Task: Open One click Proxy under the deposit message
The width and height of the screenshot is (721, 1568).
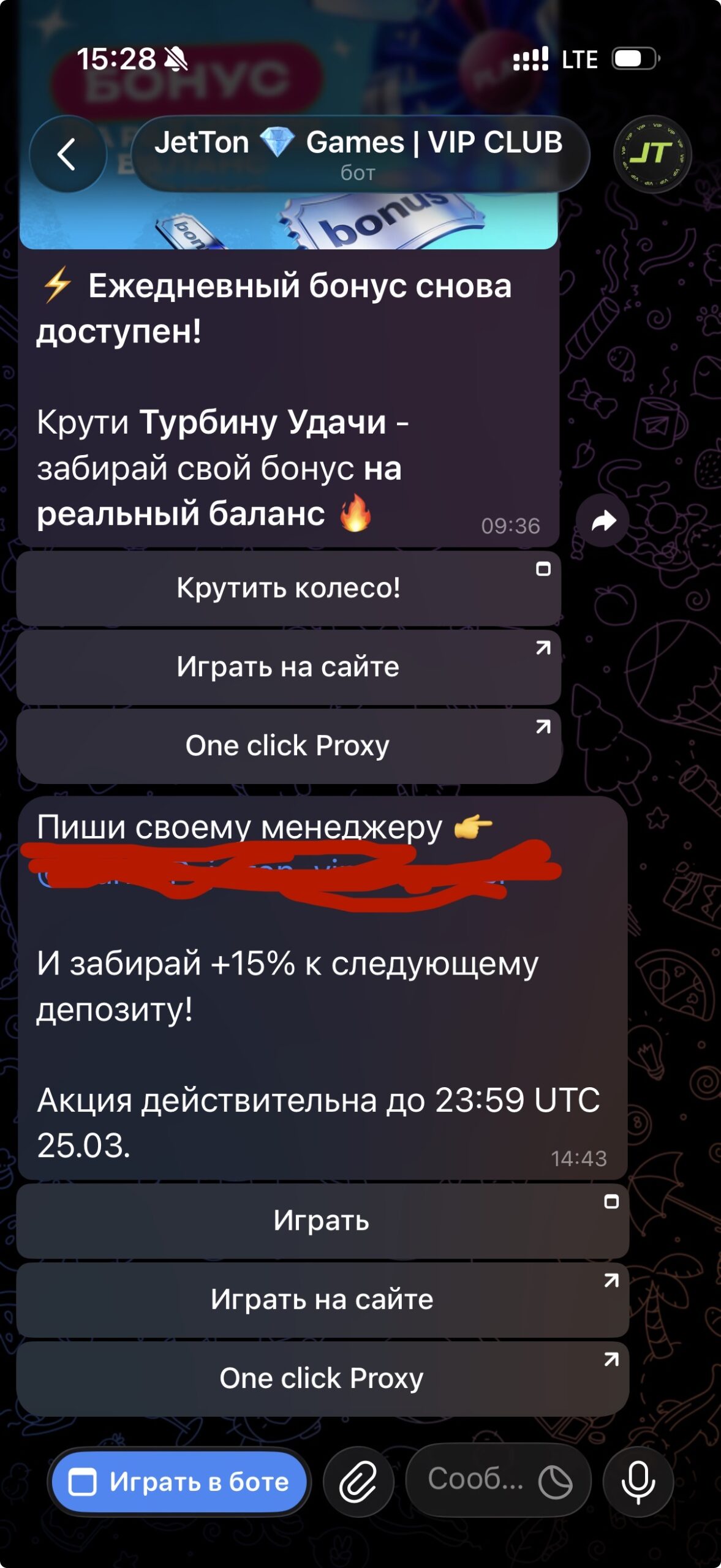Action: 322,1379
